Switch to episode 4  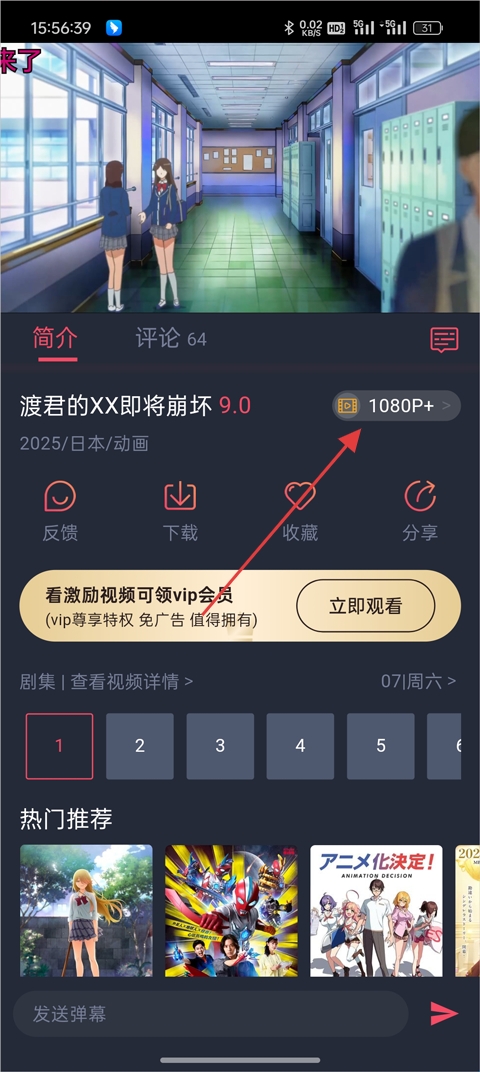pyautogui.click(x=300, y=746)
